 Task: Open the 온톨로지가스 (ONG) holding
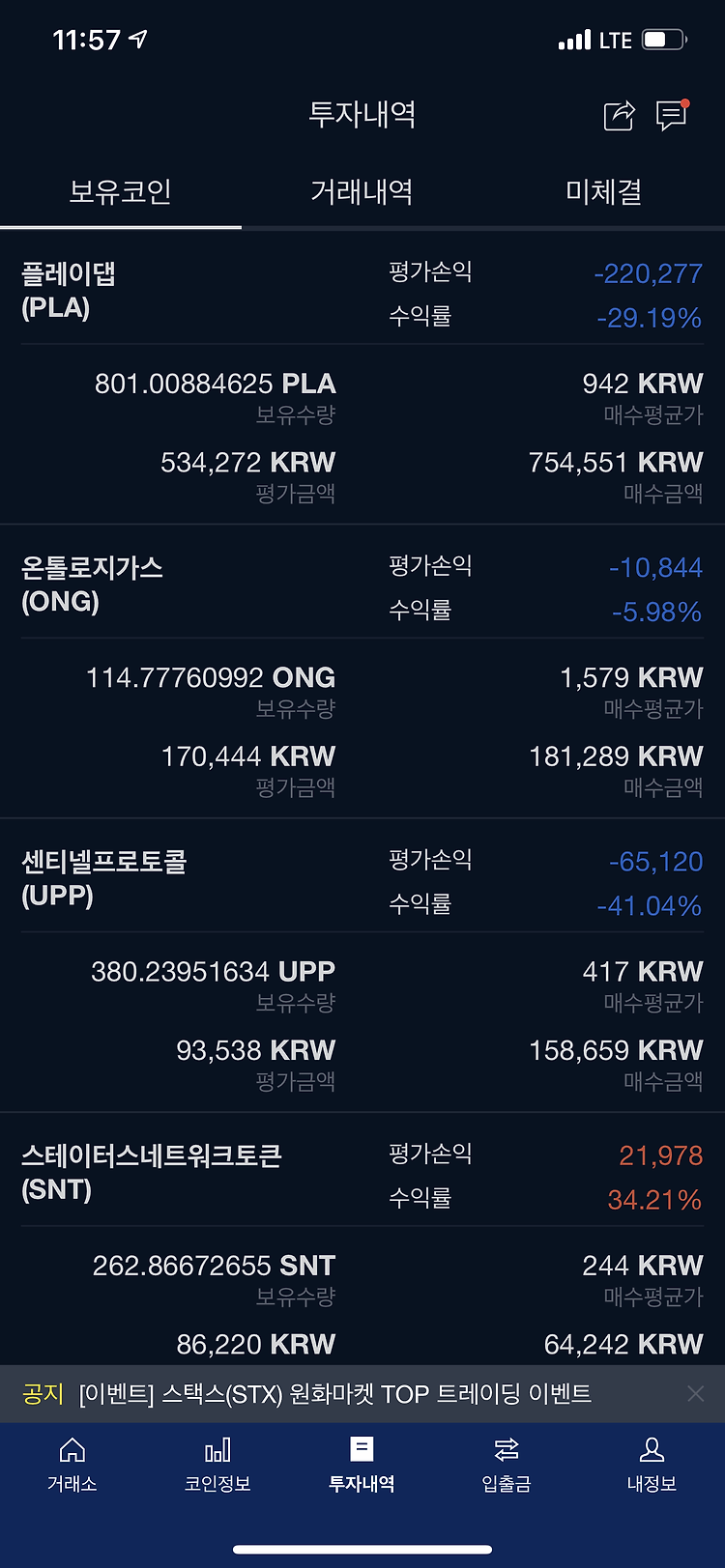point(362,672)
